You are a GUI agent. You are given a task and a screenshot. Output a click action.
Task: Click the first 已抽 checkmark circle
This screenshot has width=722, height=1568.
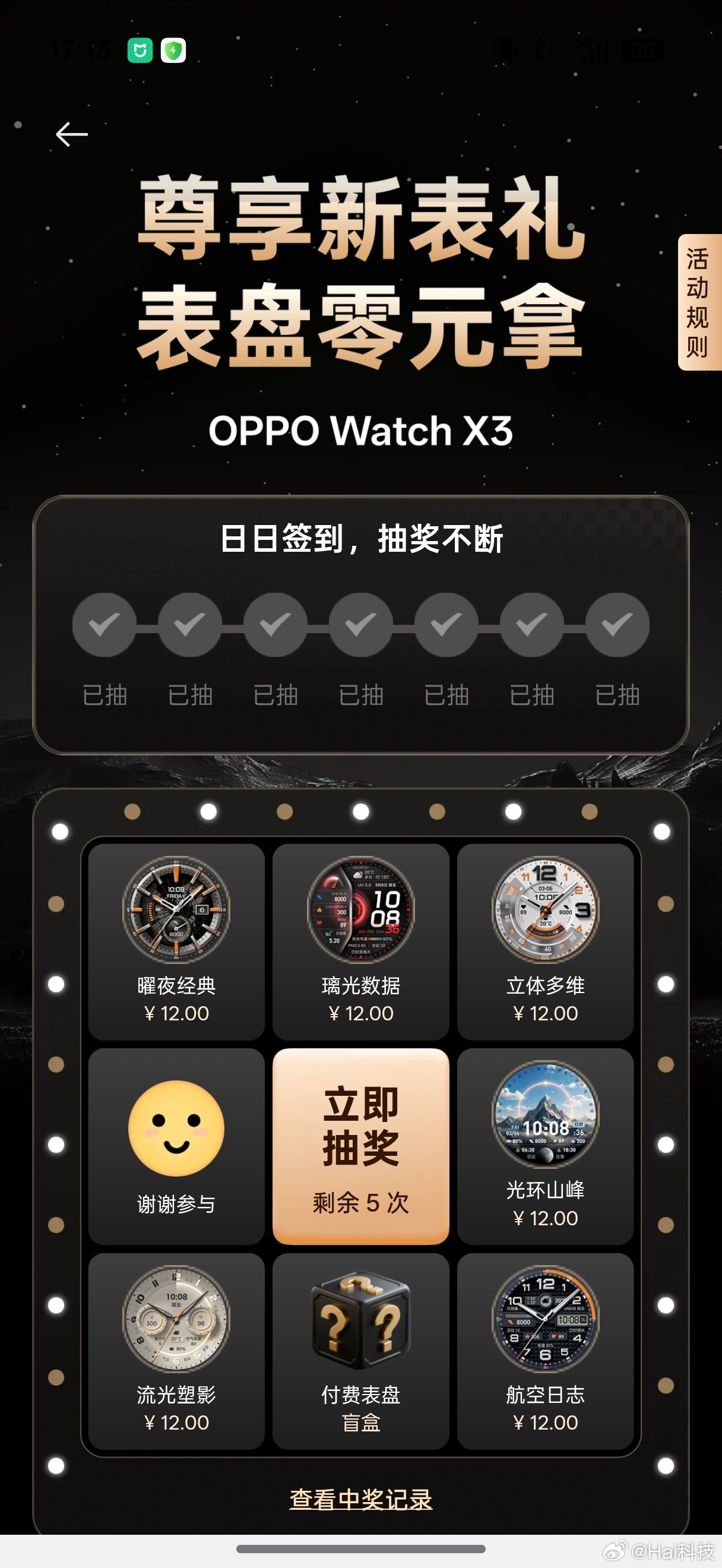click(104, 624)
